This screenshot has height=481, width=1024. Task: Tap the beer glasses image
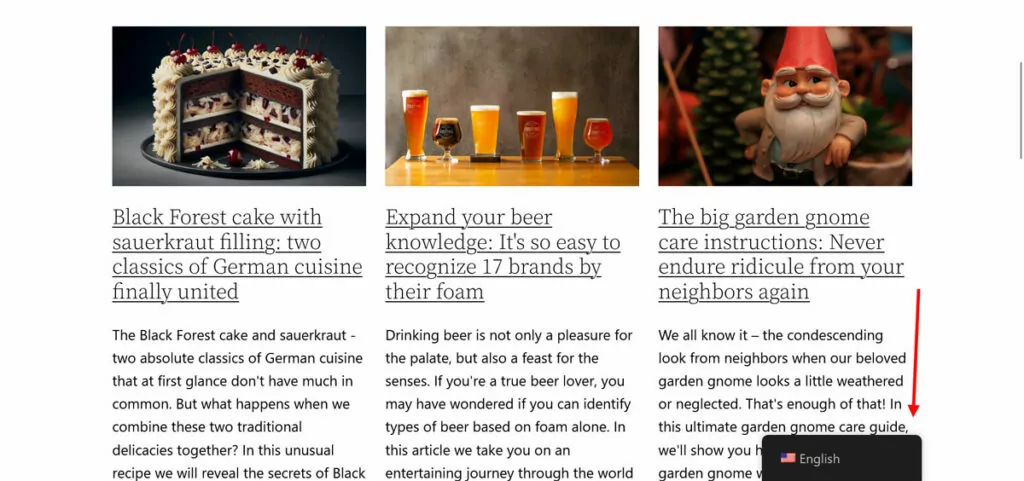[x=512, y=106]
